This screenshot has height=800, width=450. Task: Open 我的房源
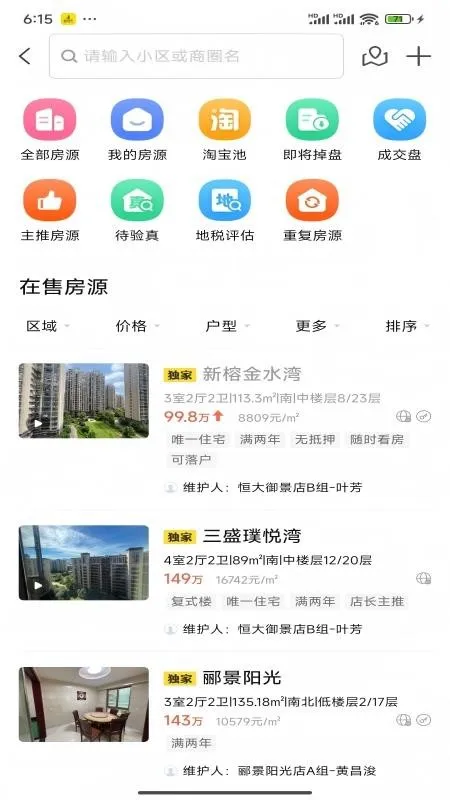pos(137,130)
